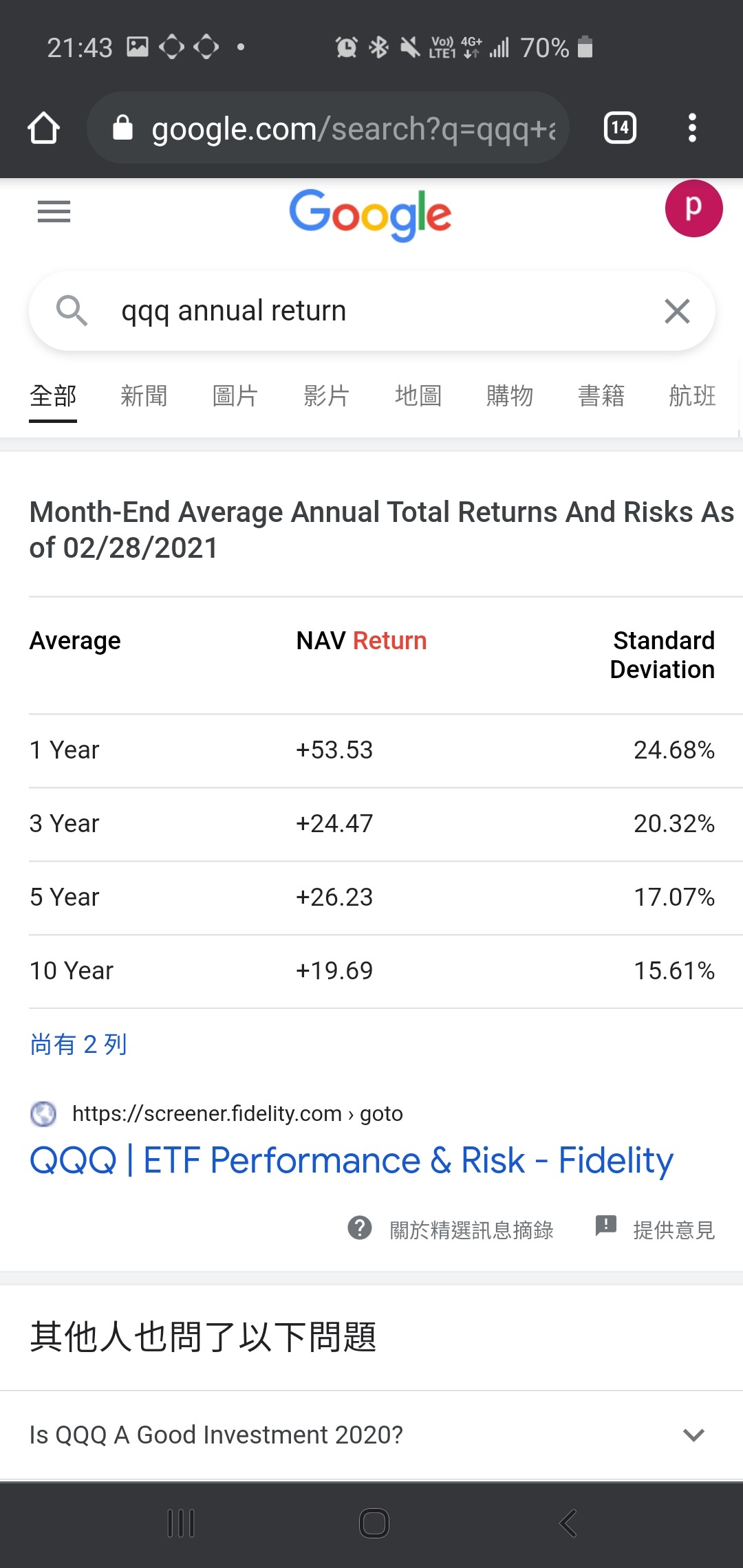Clear the search query text
The width and height of the screenshot is (743, 1568).
[x=677, y=311]
